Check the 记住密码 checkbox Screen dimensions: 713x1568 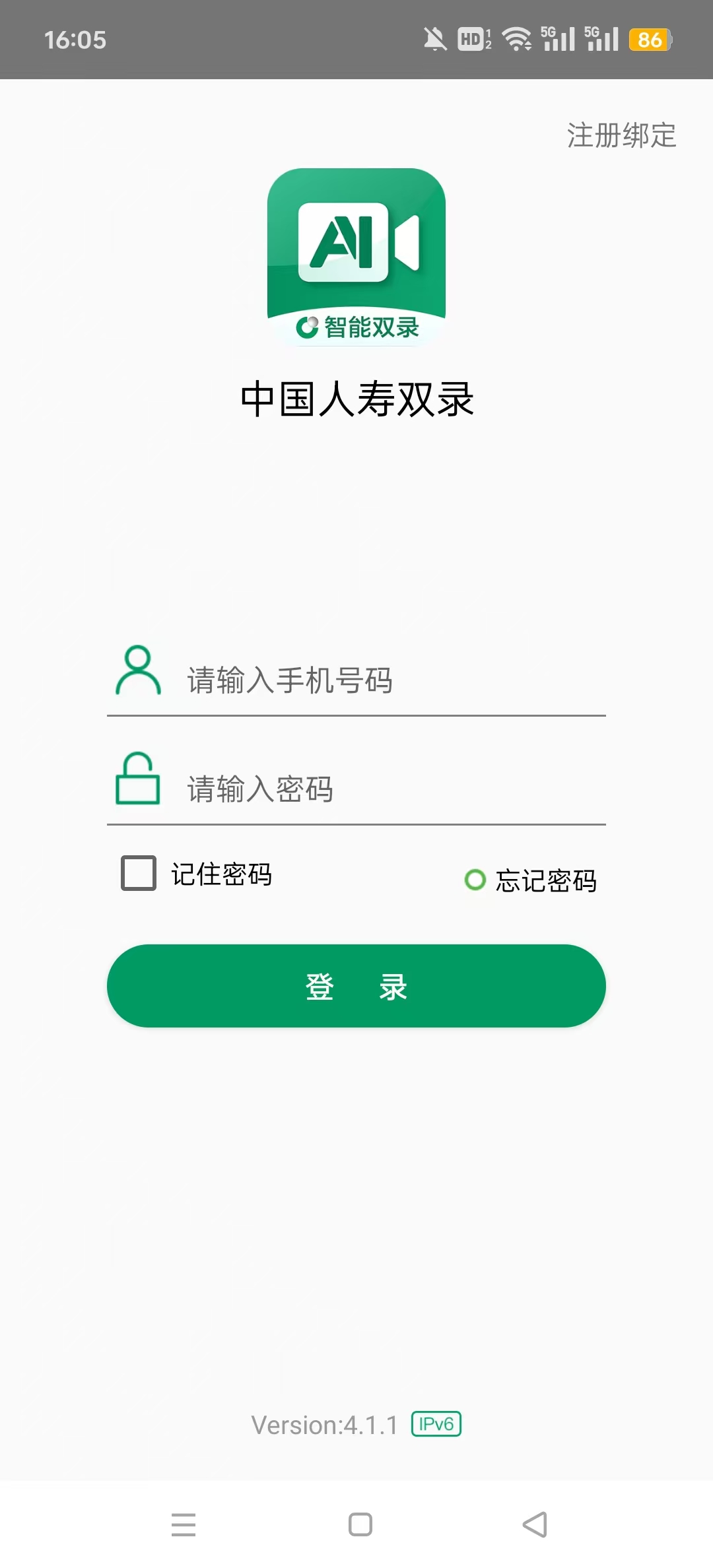[139, 873]
